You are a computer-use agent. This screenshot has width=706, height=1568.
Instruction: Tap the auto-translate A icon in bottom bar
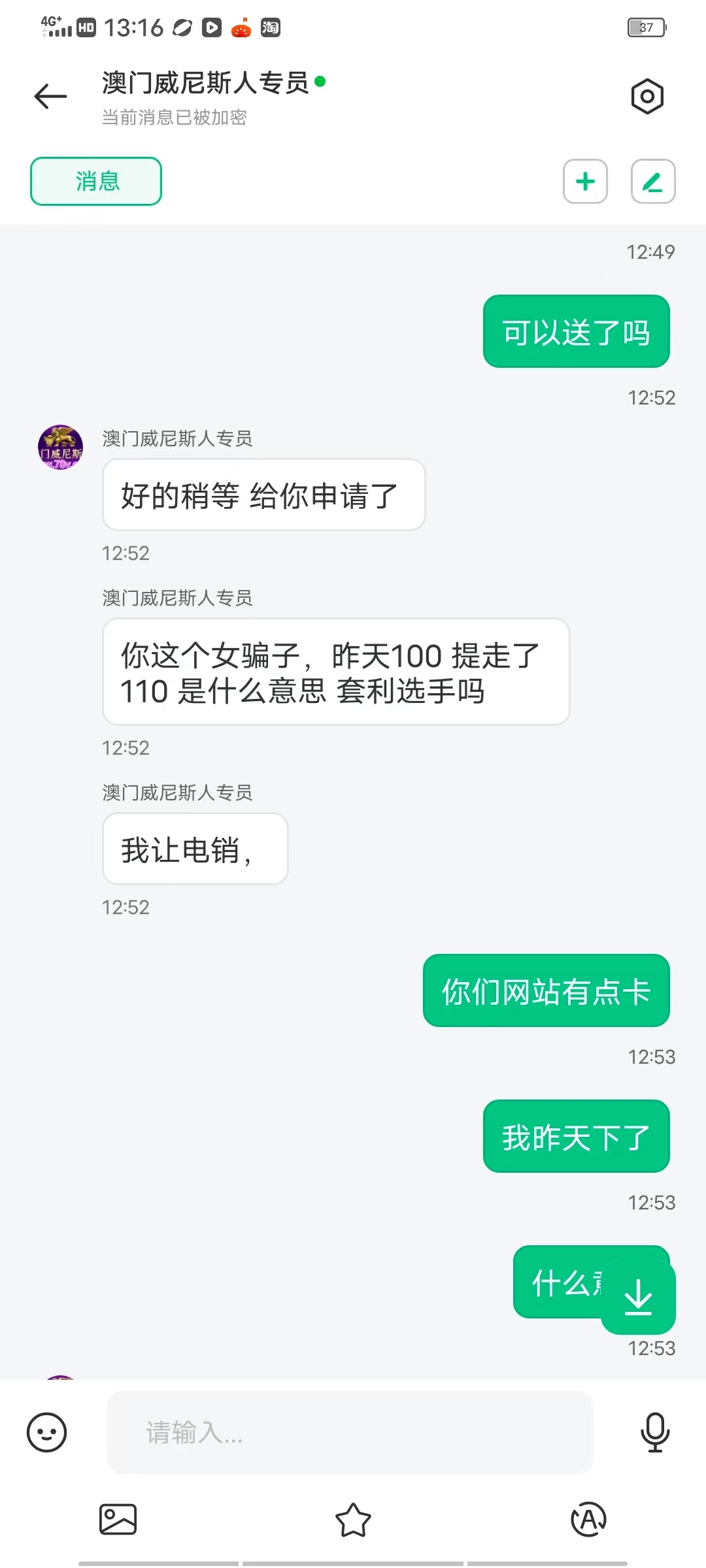[x=587, y=1520]
